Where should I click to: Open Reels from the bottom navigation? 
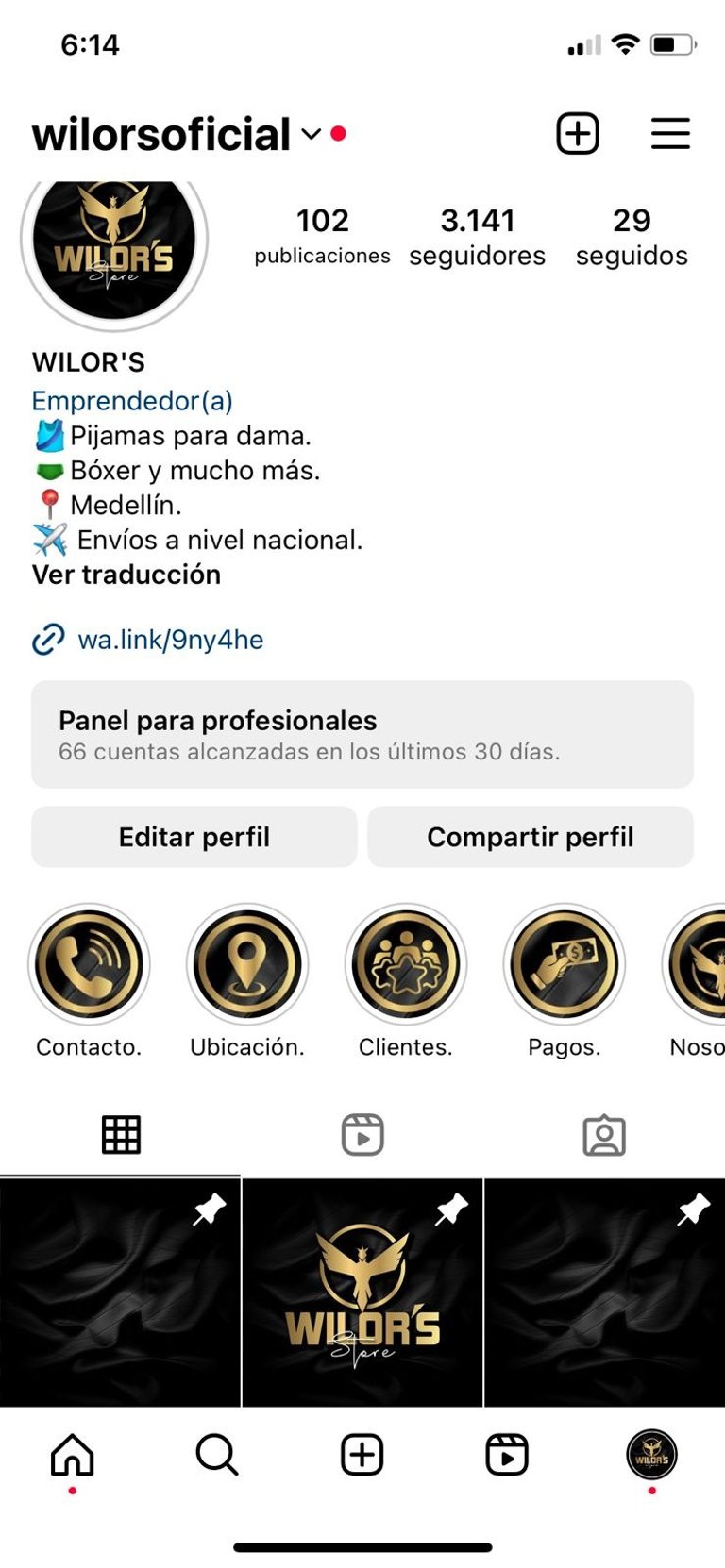(507, 1455)
